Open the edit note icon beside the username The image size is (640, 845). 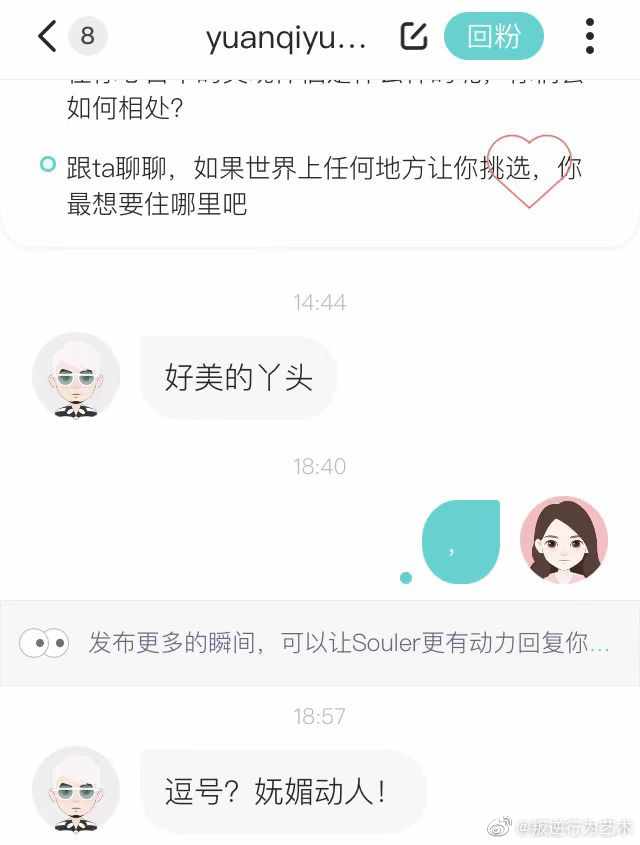point(413,37)
